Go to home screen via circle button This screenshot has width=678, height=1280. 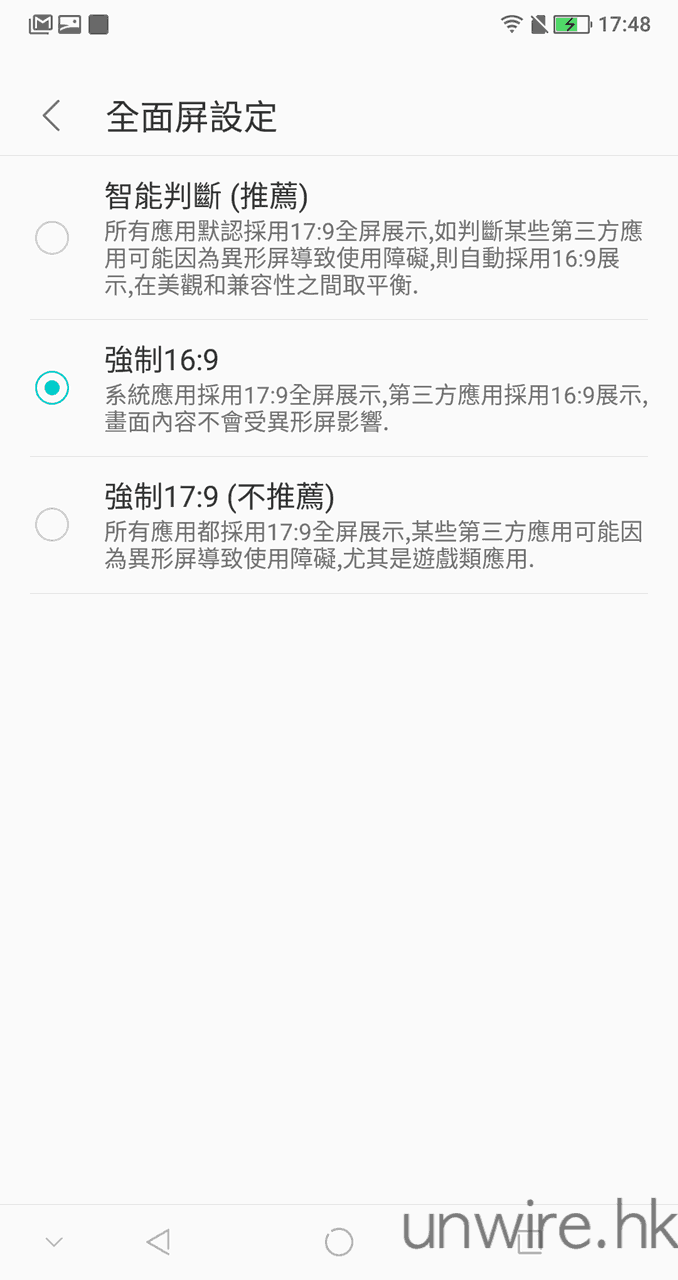pyautogui.click(x=339, y=1242)
